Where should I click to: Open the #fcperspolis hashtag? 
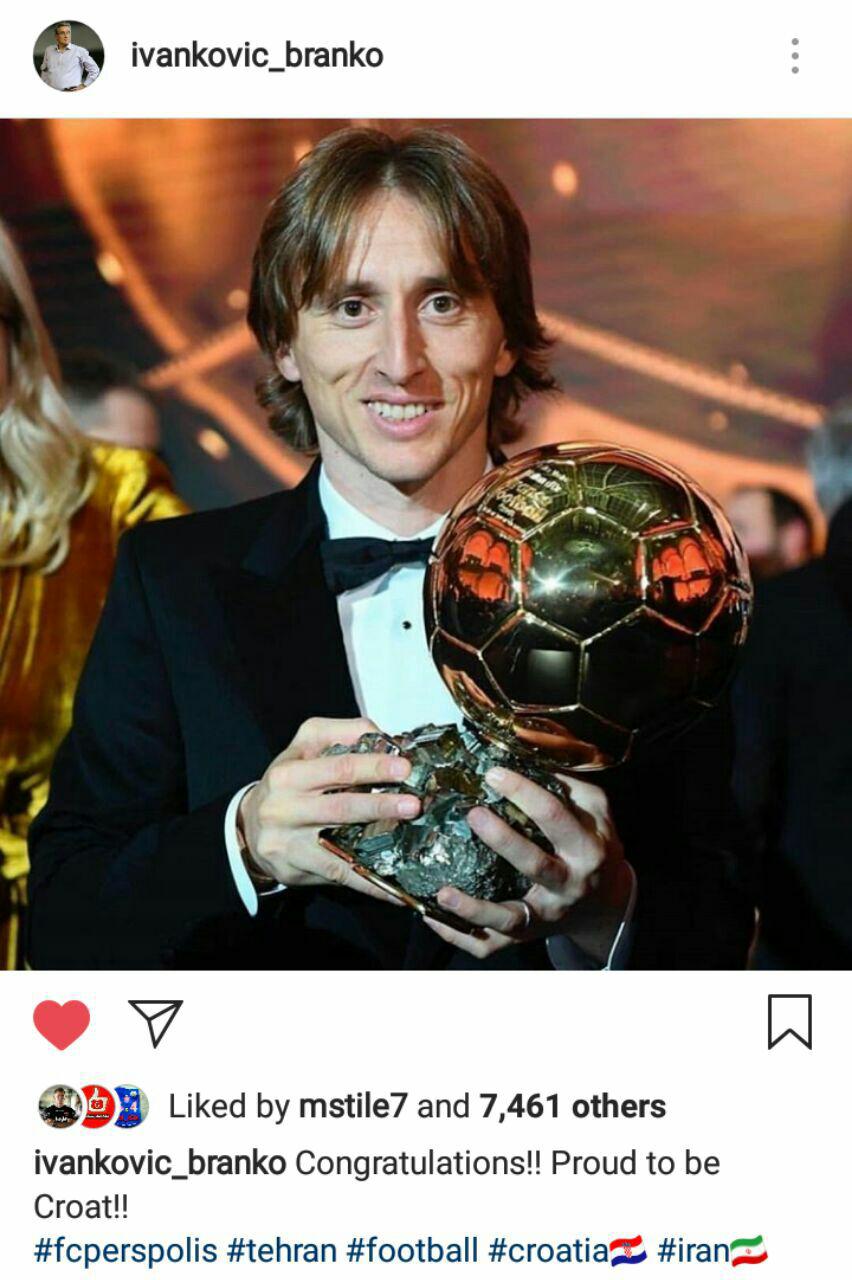click(x=124, y=1251)
